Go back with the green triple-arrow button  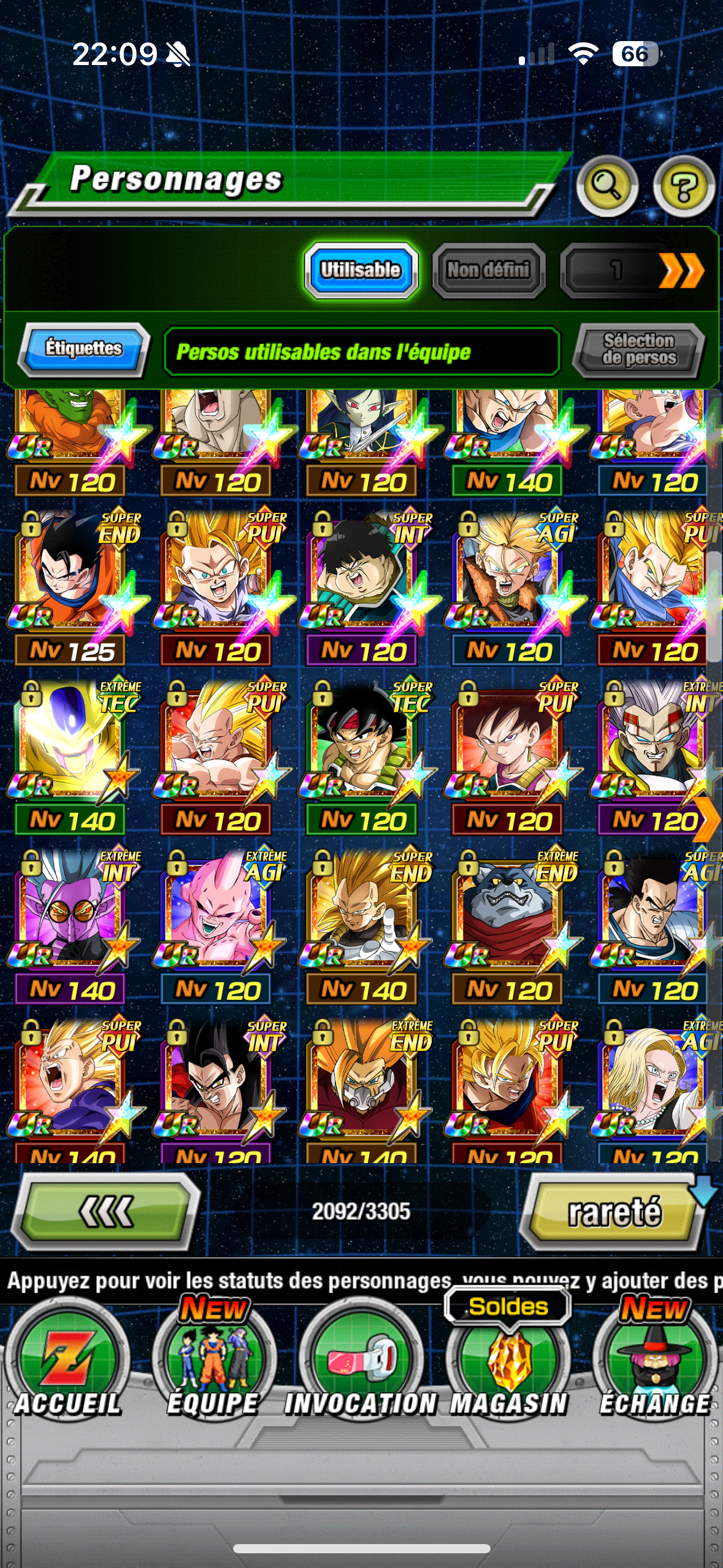pyautogui.click(x=105, y=1212)
